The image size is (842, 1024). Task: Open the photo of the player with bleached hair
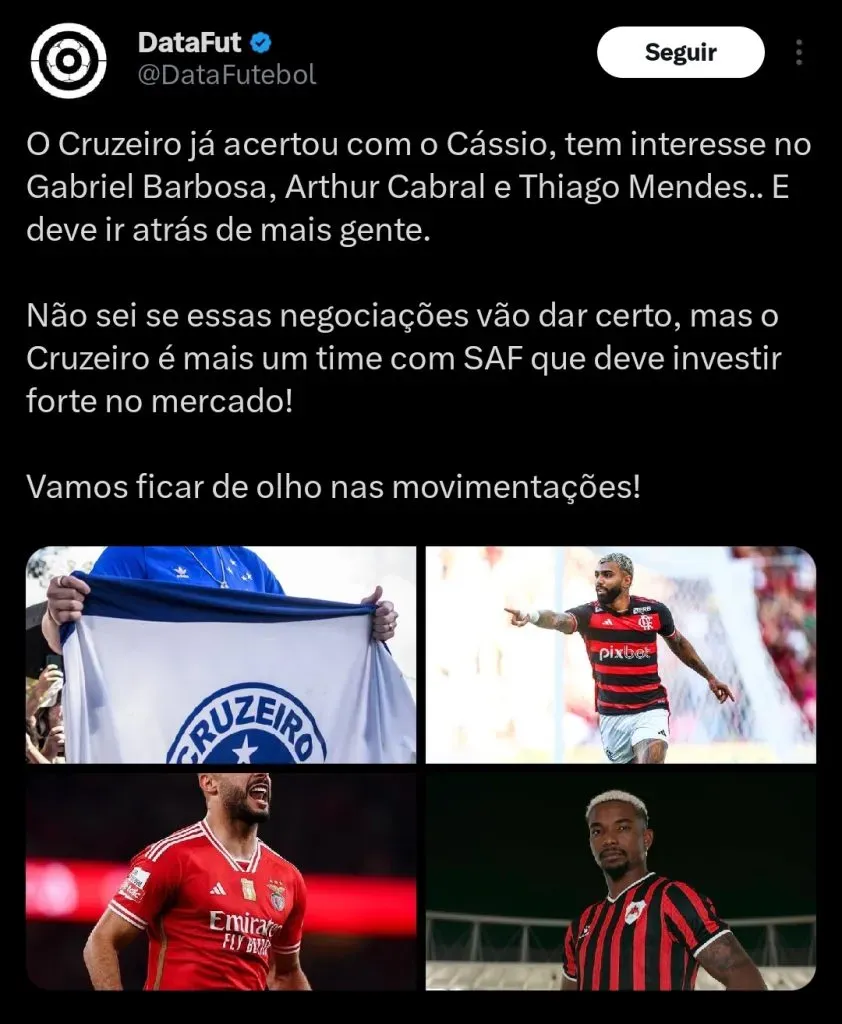[x=620, y=881]
